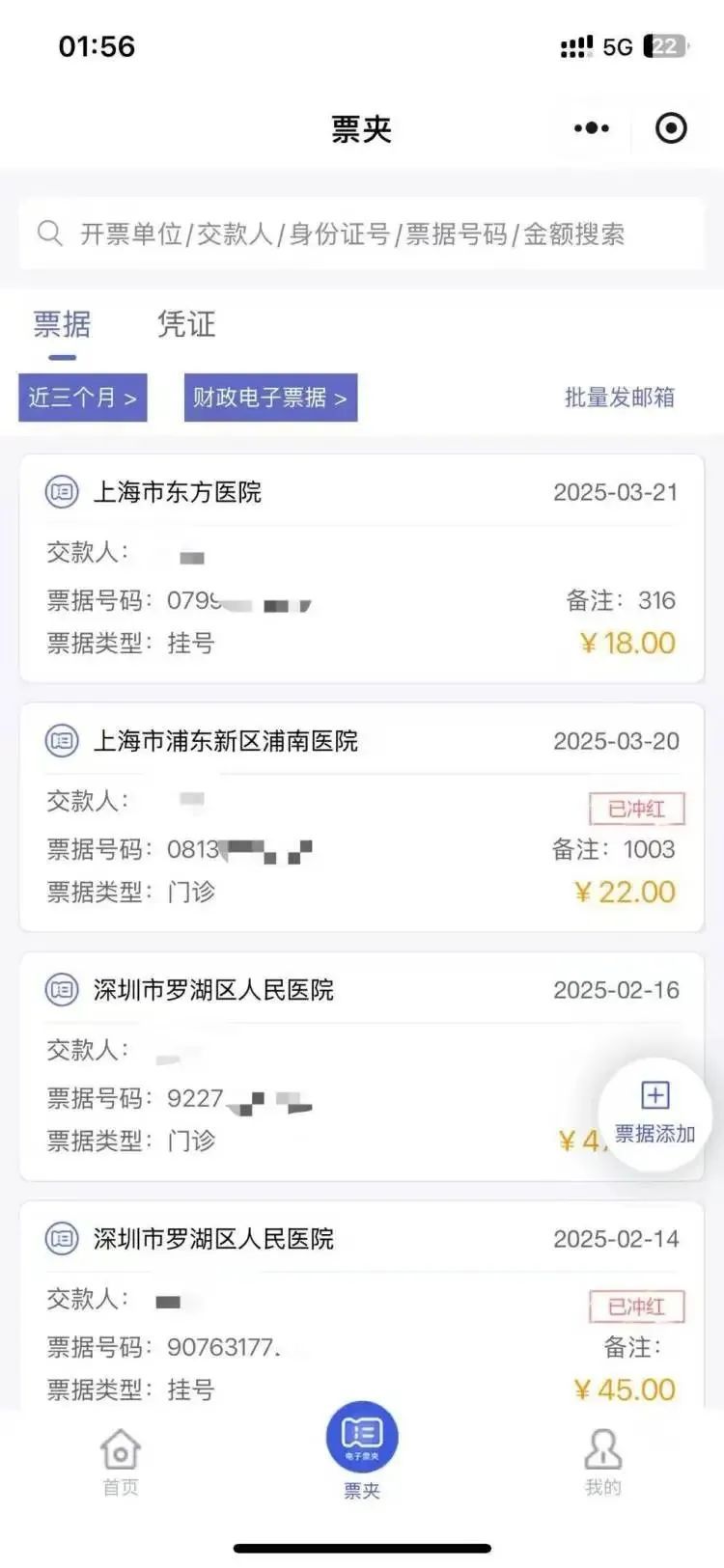This screenshot has width=724, height=1568.
Task: Select the 票据 tab
Action: pos(62,324)
